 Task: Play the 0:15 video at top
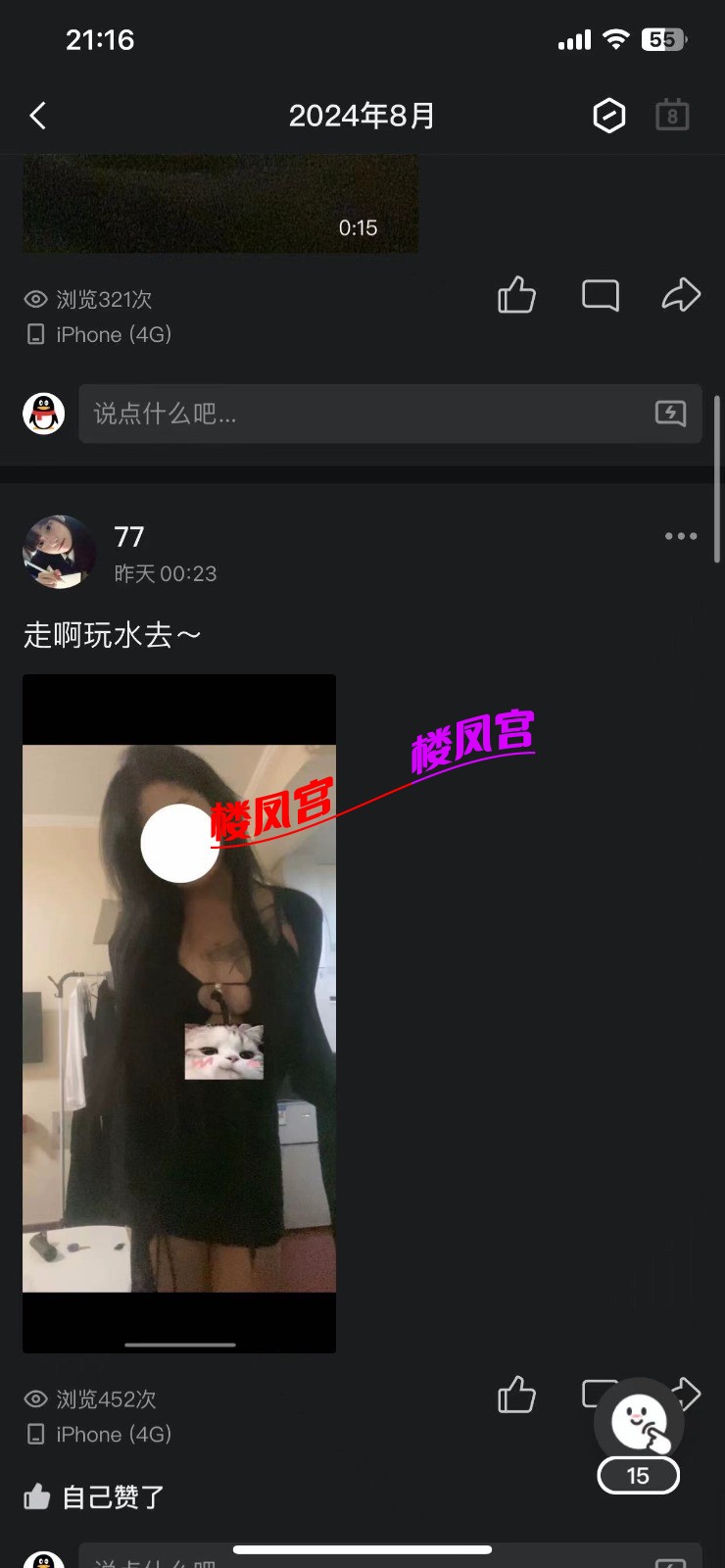[x=220, y=204]
